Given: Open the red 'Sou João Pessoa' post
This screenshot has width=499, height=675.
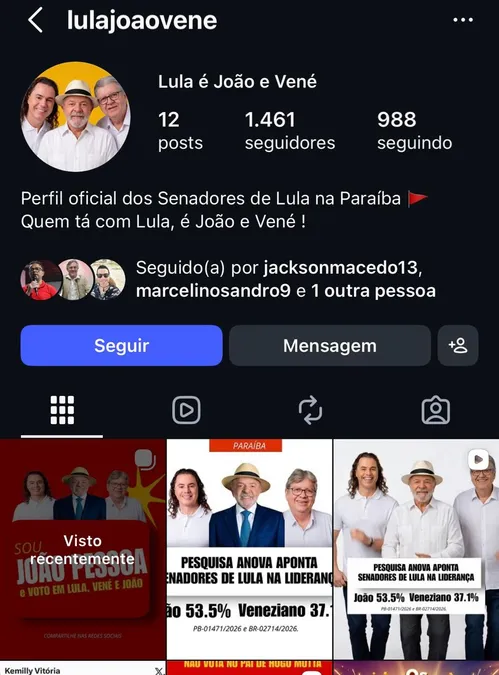Looking at the screenshot, I should pos(83,549).
